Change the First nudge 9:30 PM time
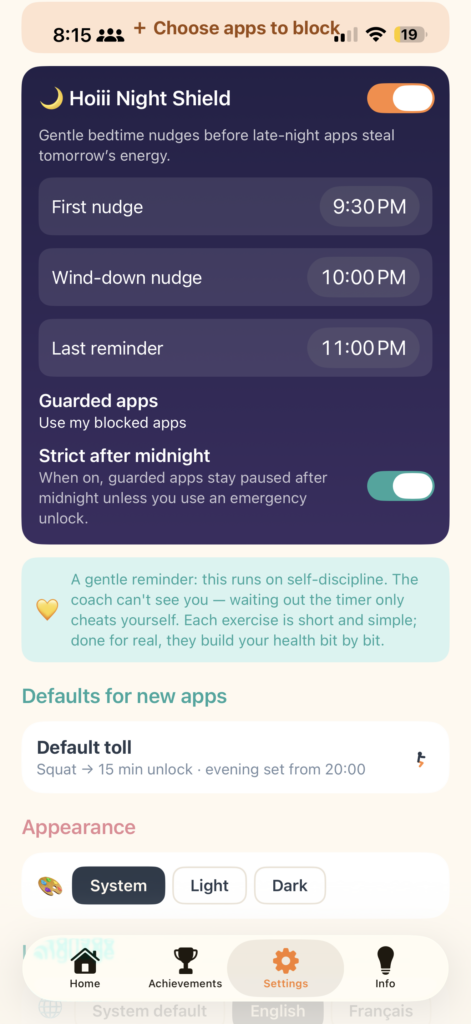The height and width of the screenshot is (1024, 471). tap(369, 207)
